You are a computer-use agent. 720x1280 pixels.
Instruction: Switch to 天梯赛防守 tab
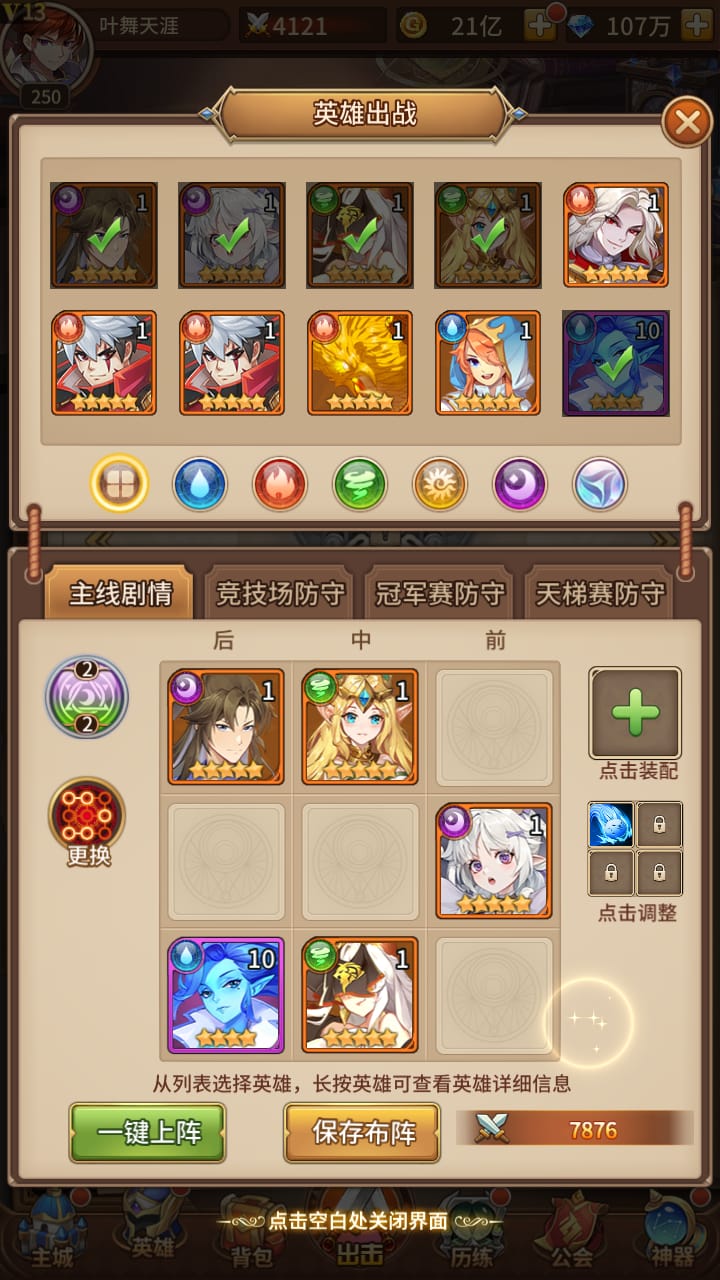coord(600,594)
